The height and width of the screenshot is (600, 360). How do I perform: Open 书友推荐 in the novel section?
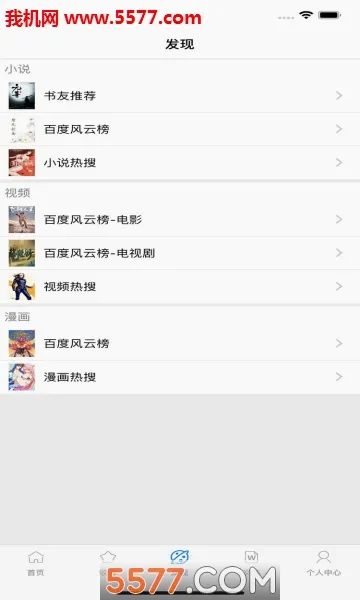[180, 96]
